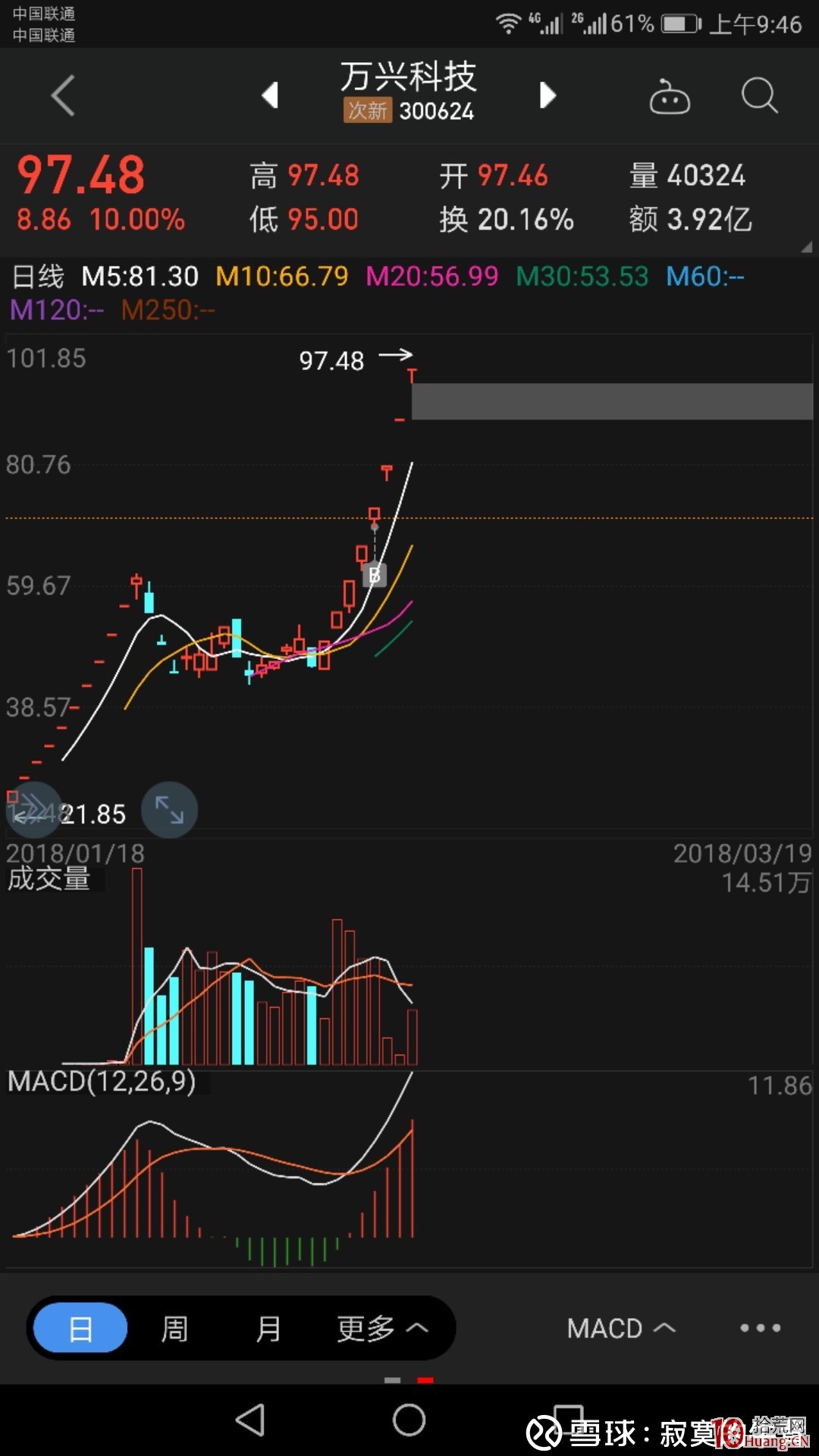Screen dimensions: 819x1456
Task: Tap the B buy marker on the chart
Action: tap(373, 574)
